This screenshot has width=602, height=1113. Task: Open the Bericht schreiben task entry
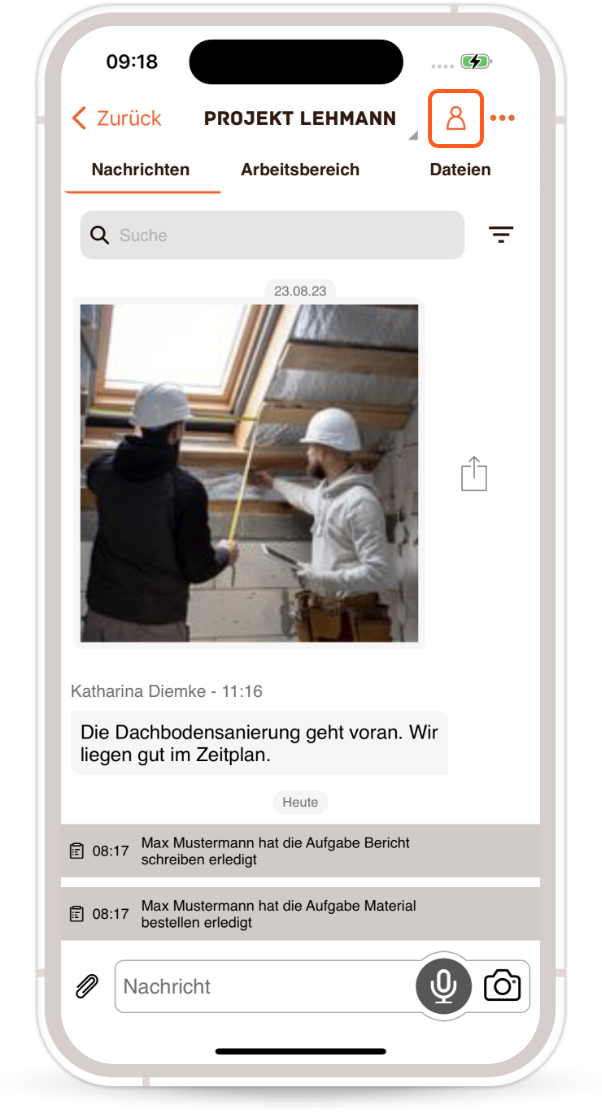click(300, 851)
